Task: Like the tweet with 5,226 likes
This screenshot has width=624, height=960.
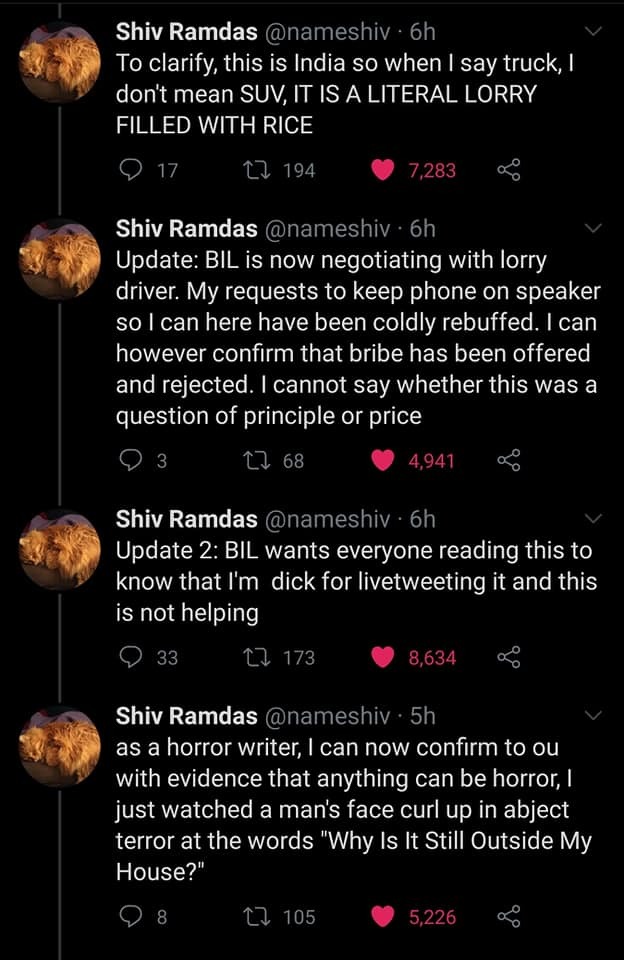Action: (382, 916)
